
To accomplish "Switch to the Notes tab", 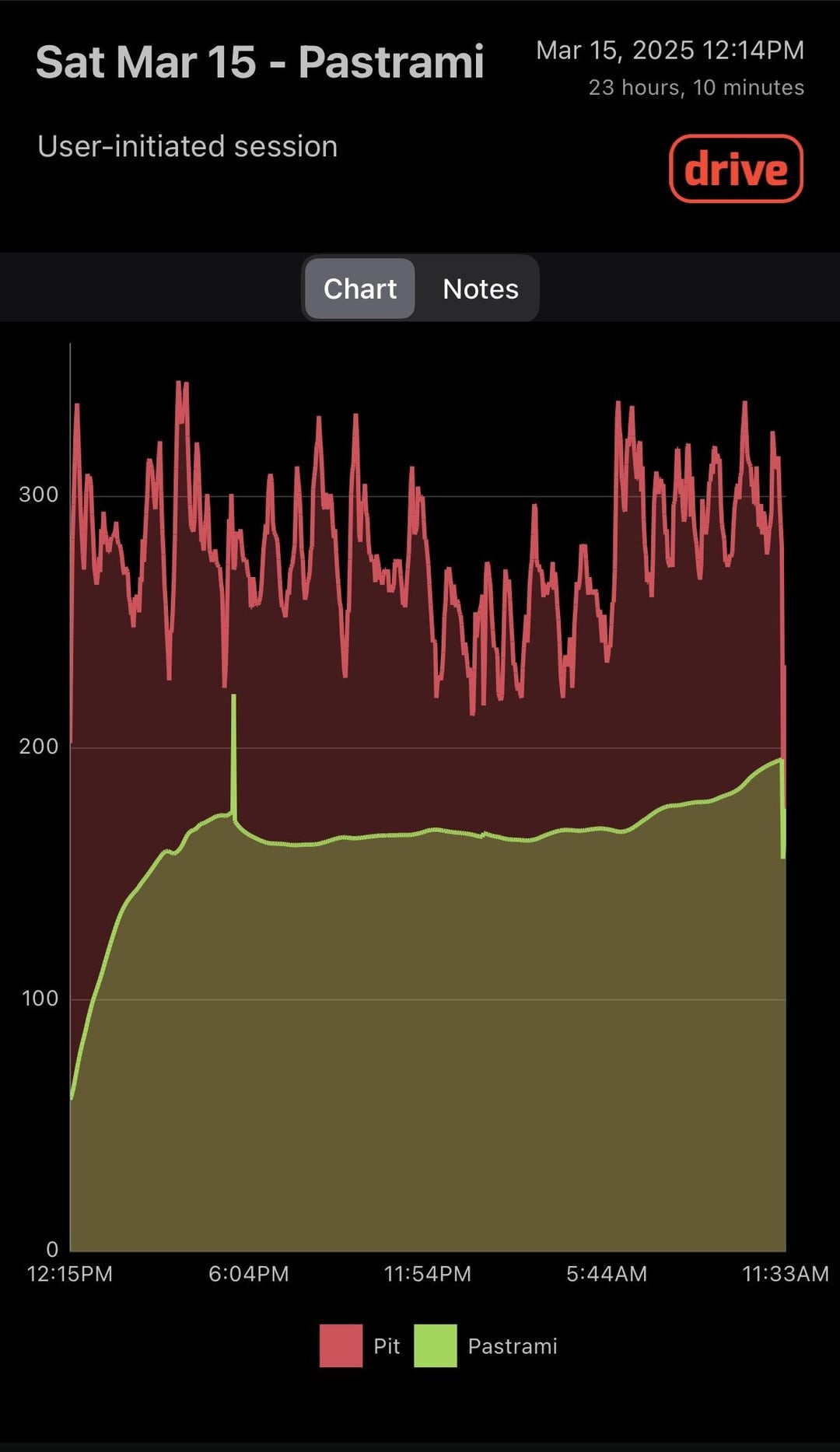I will [x=480, y=289].
